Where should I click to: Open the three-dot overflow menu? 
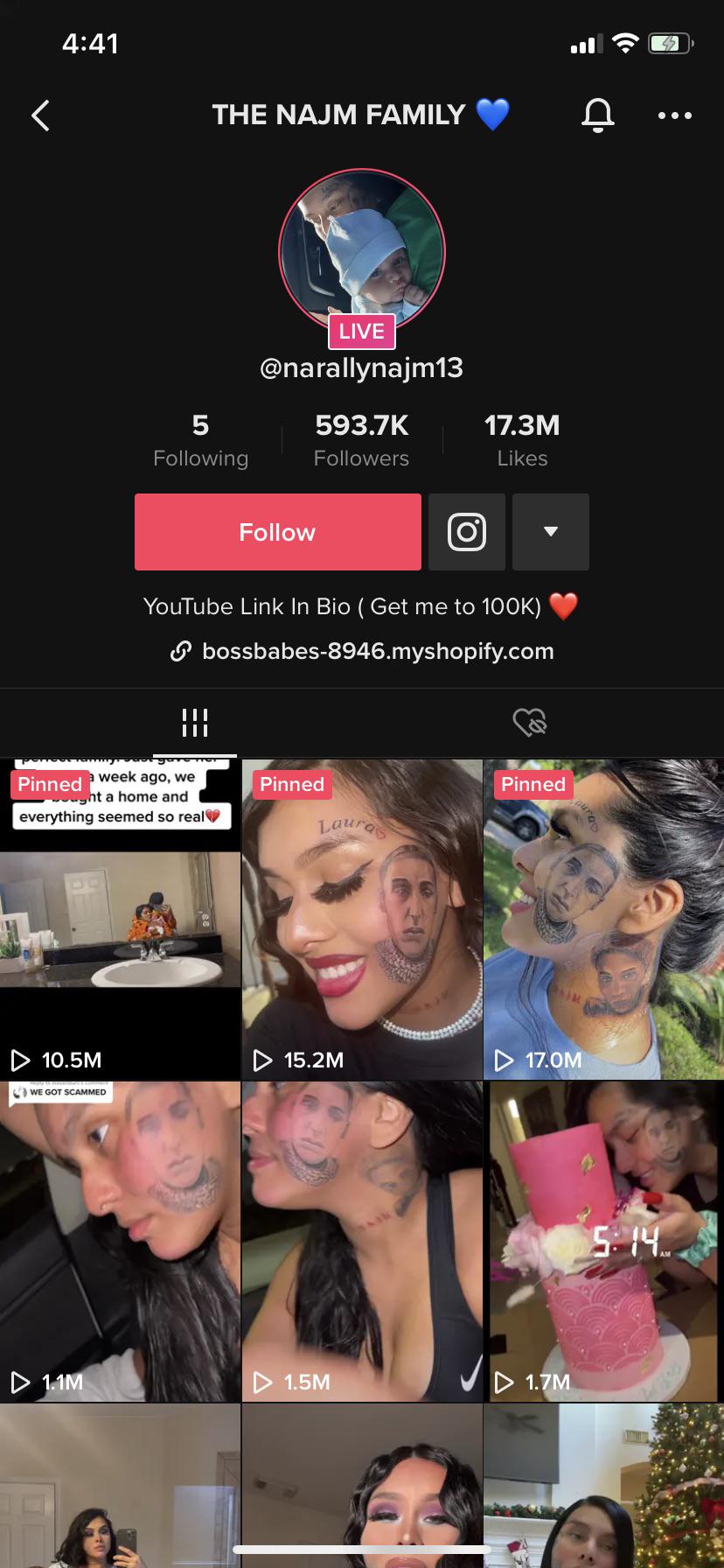pos(674,115)
